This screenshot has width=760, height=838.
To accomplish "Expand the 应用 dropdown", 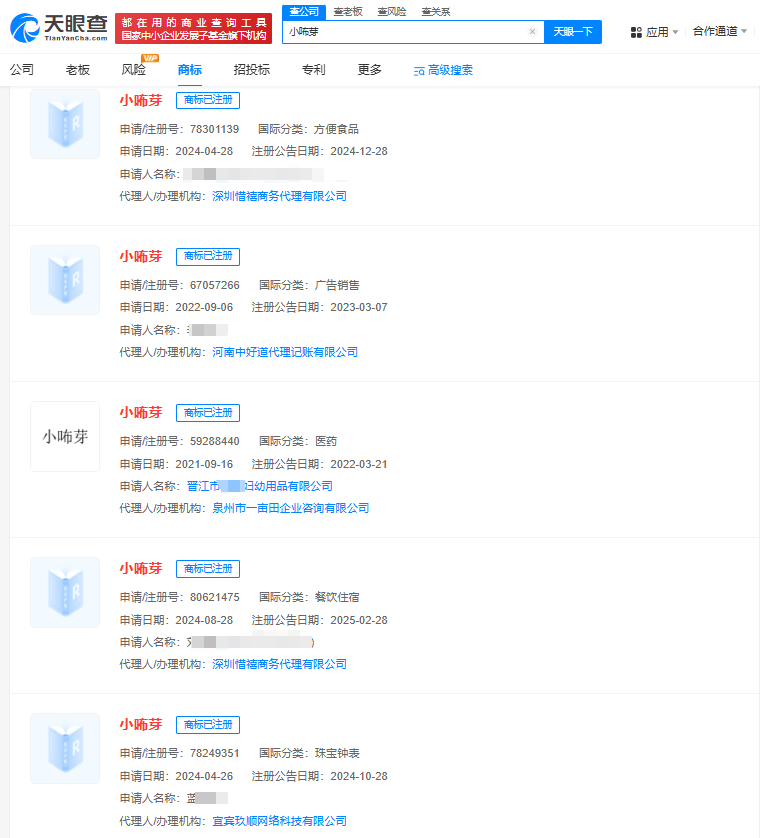I will [655, 32].
